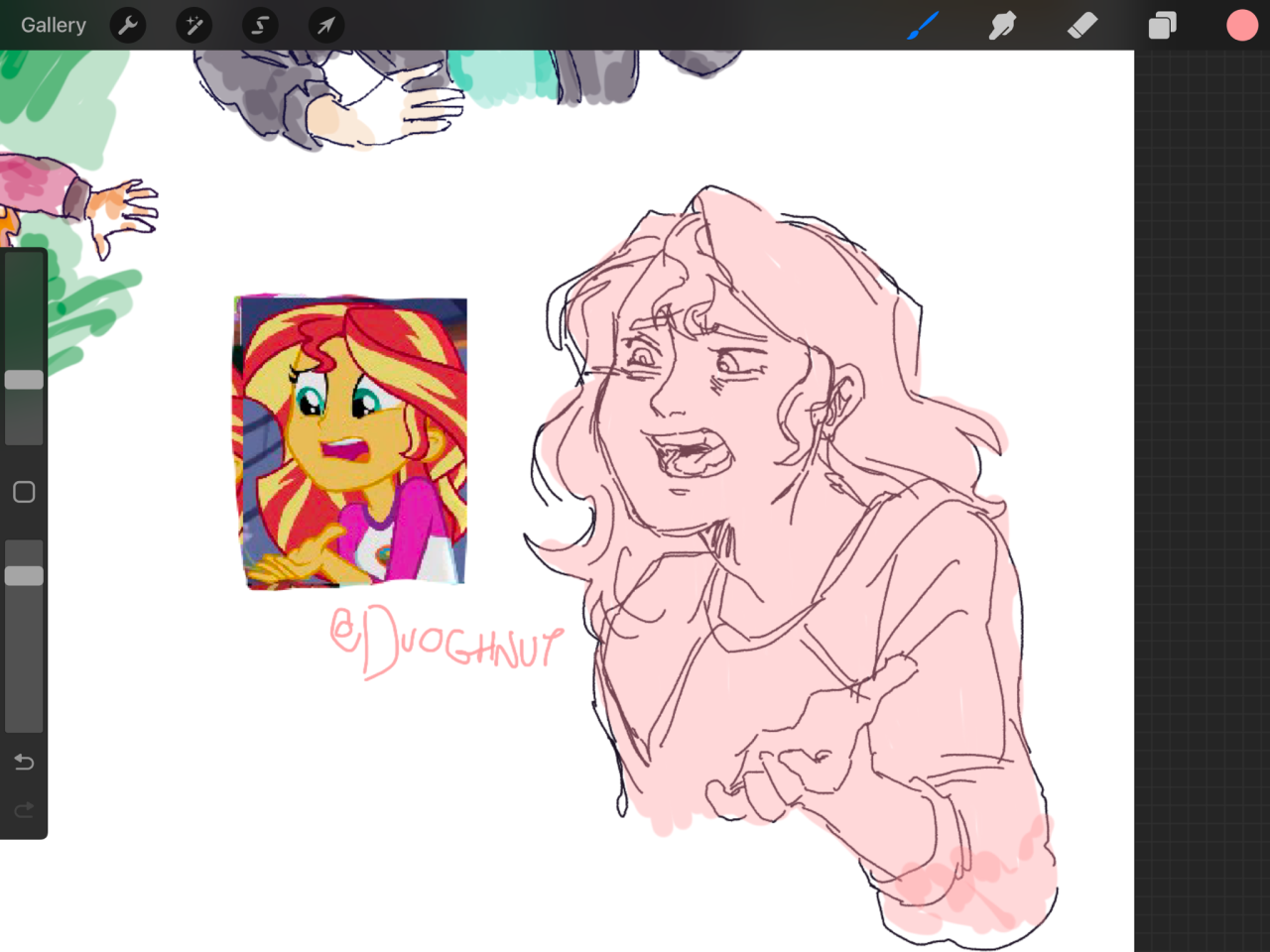Select the Smudge tool
The height and width of the screenshot is (952, 1270).
[x=1002, y=25]
